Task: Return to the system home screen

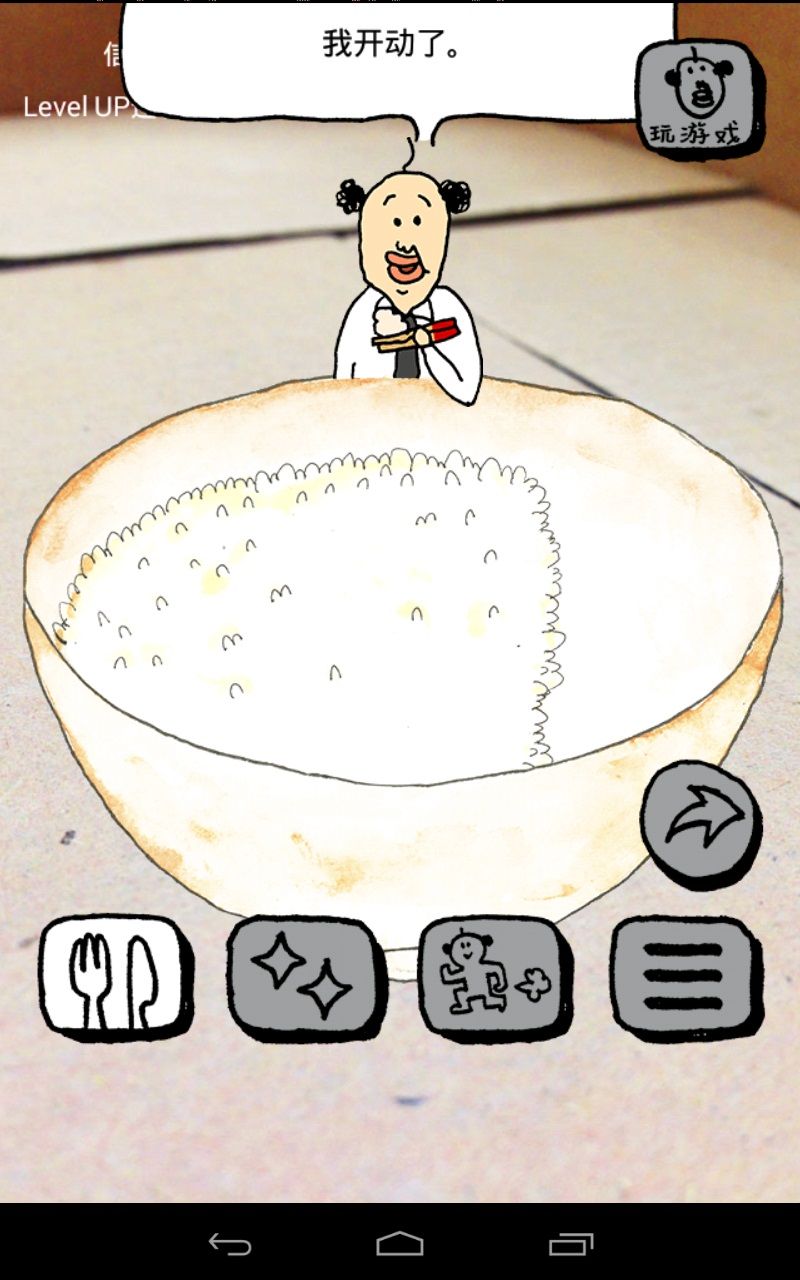Action: click(400, 1243)
